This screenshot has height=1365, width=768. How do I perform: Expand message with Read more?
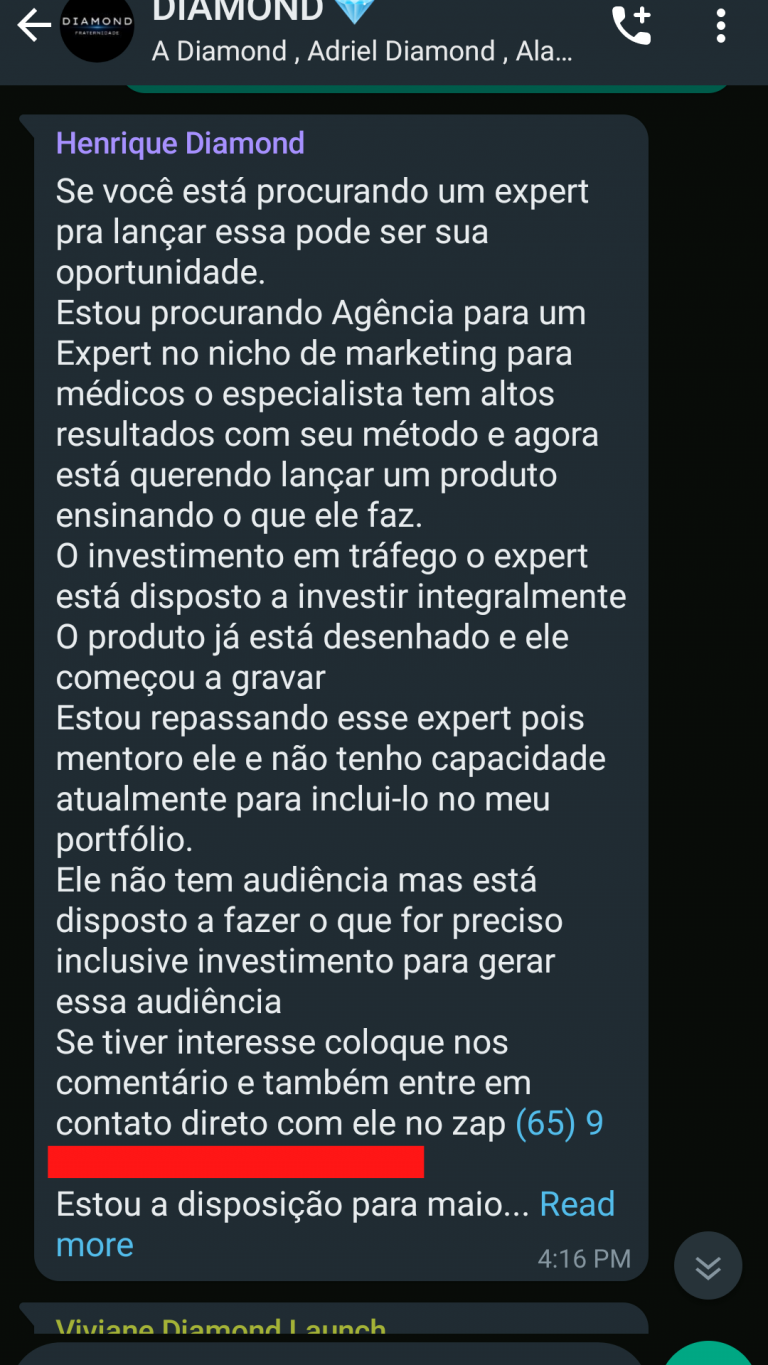(x=576, y=1204)
